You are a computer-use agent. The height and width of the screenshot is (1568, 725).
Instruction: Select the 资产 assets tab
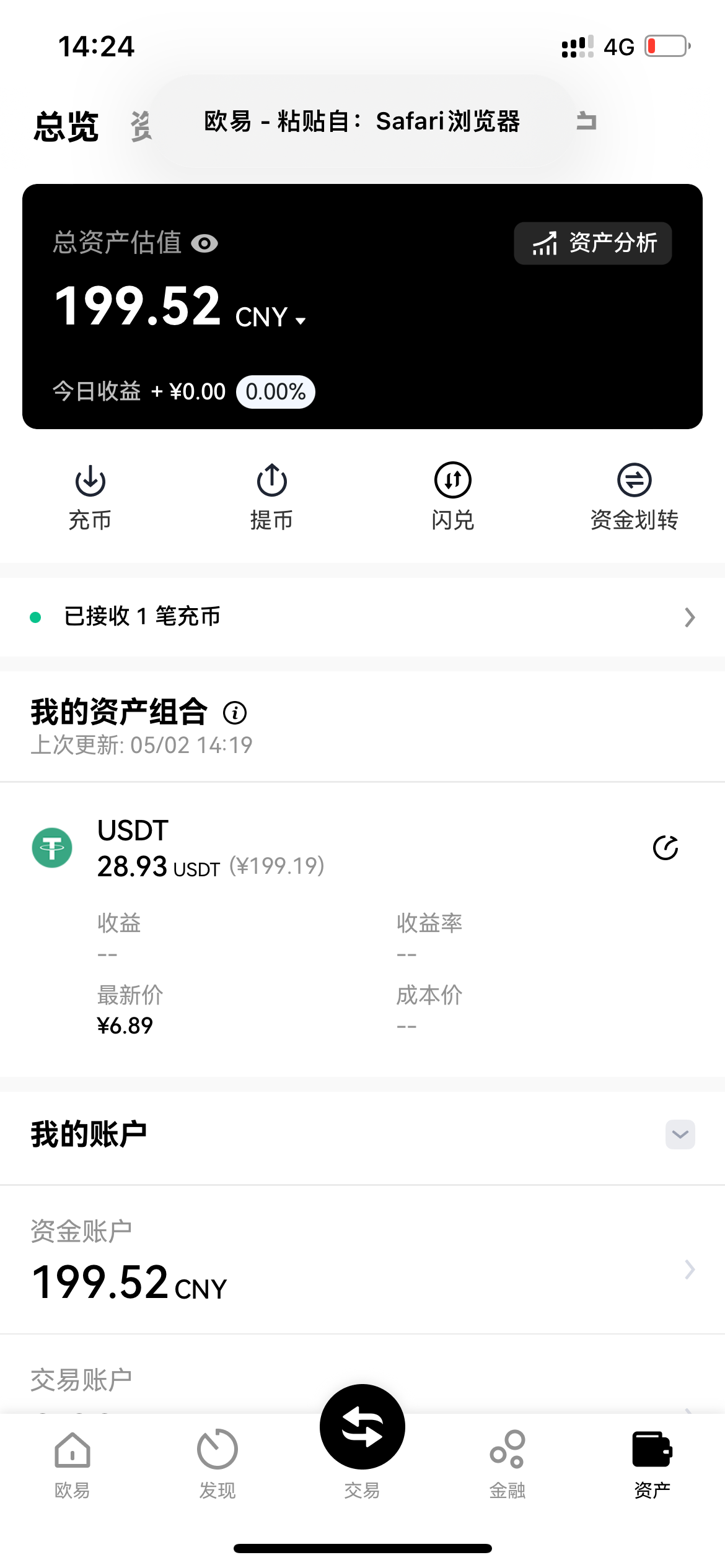652,1463
